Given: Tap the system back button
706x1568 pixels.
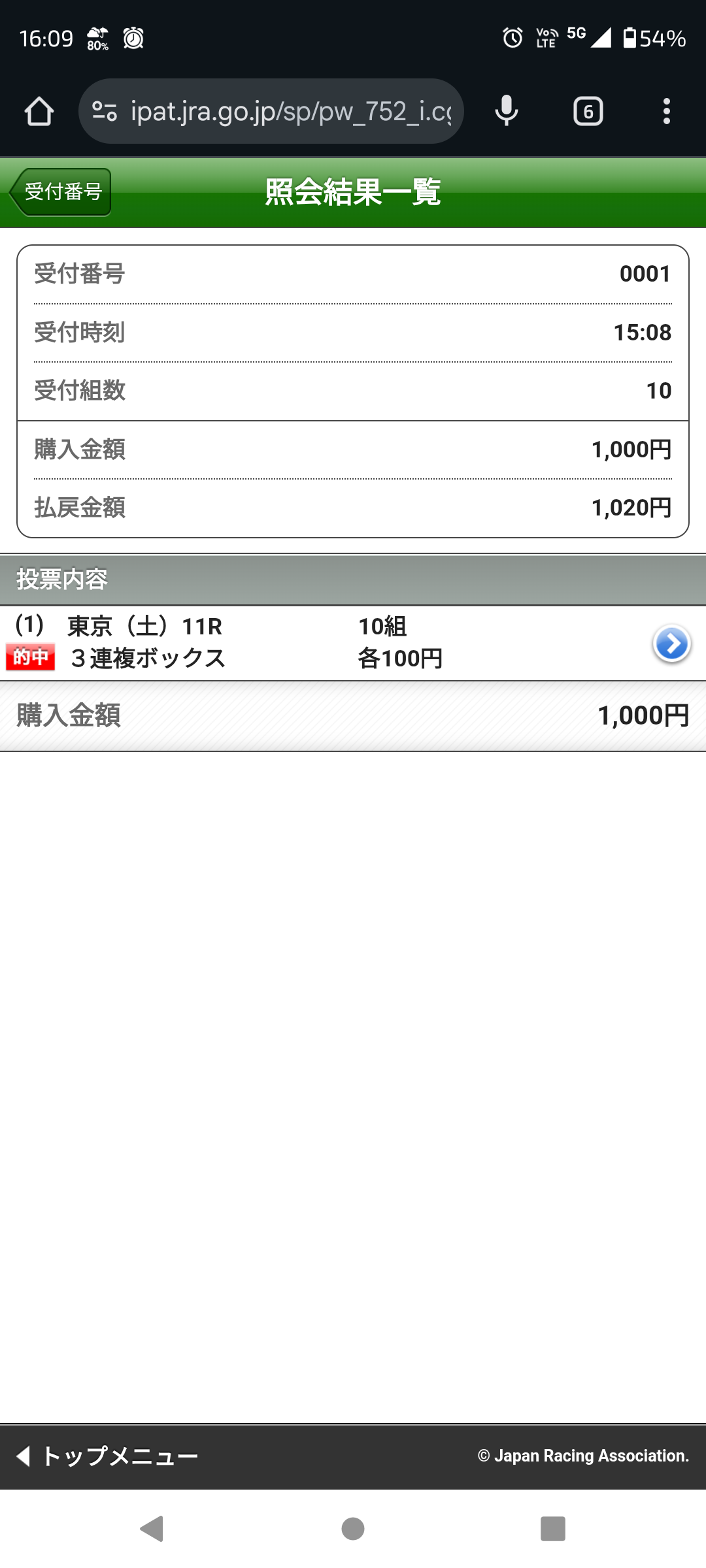Looking at the screenshot, I should tap(152, 1529).
